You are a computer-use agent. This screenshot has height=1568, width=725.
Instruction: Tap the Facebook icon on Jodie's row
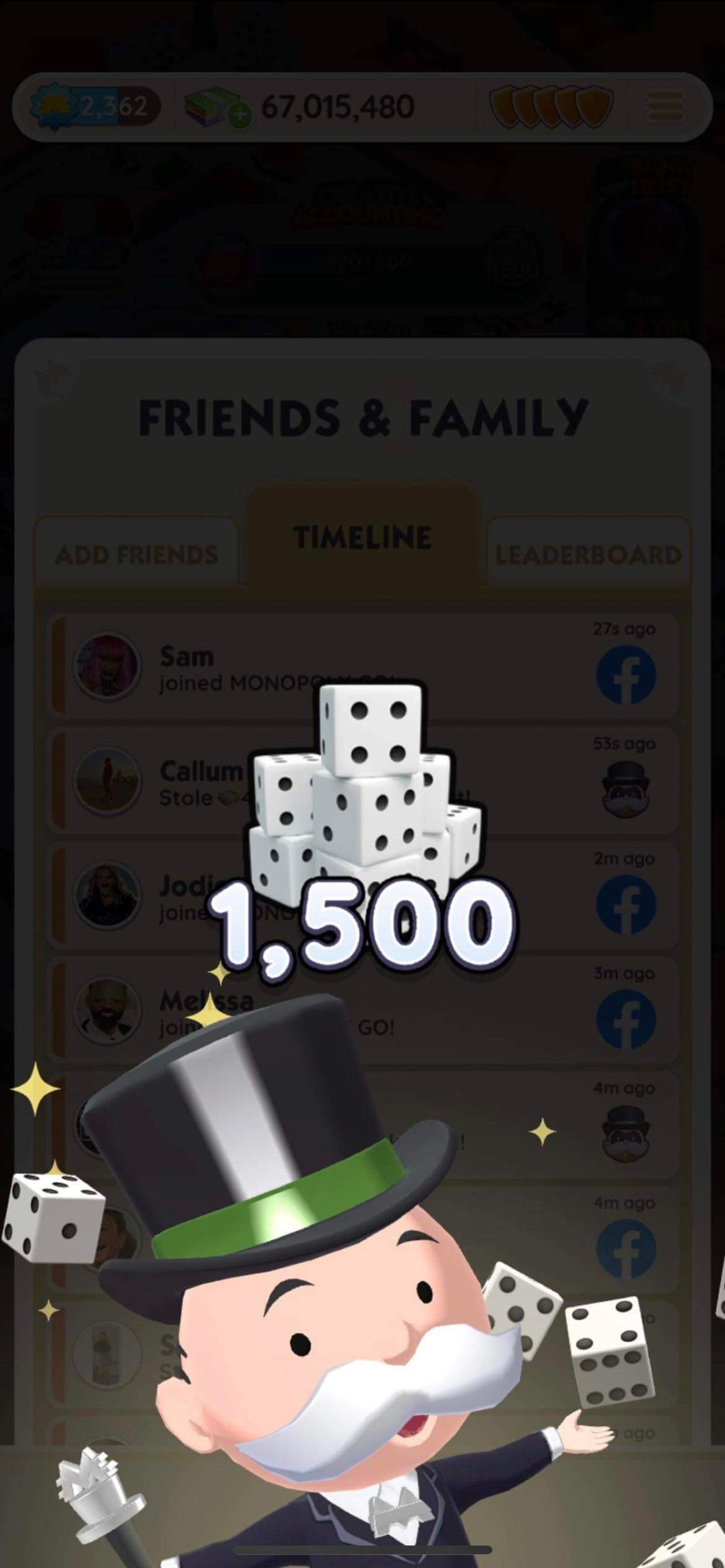(x=626, y=905)
